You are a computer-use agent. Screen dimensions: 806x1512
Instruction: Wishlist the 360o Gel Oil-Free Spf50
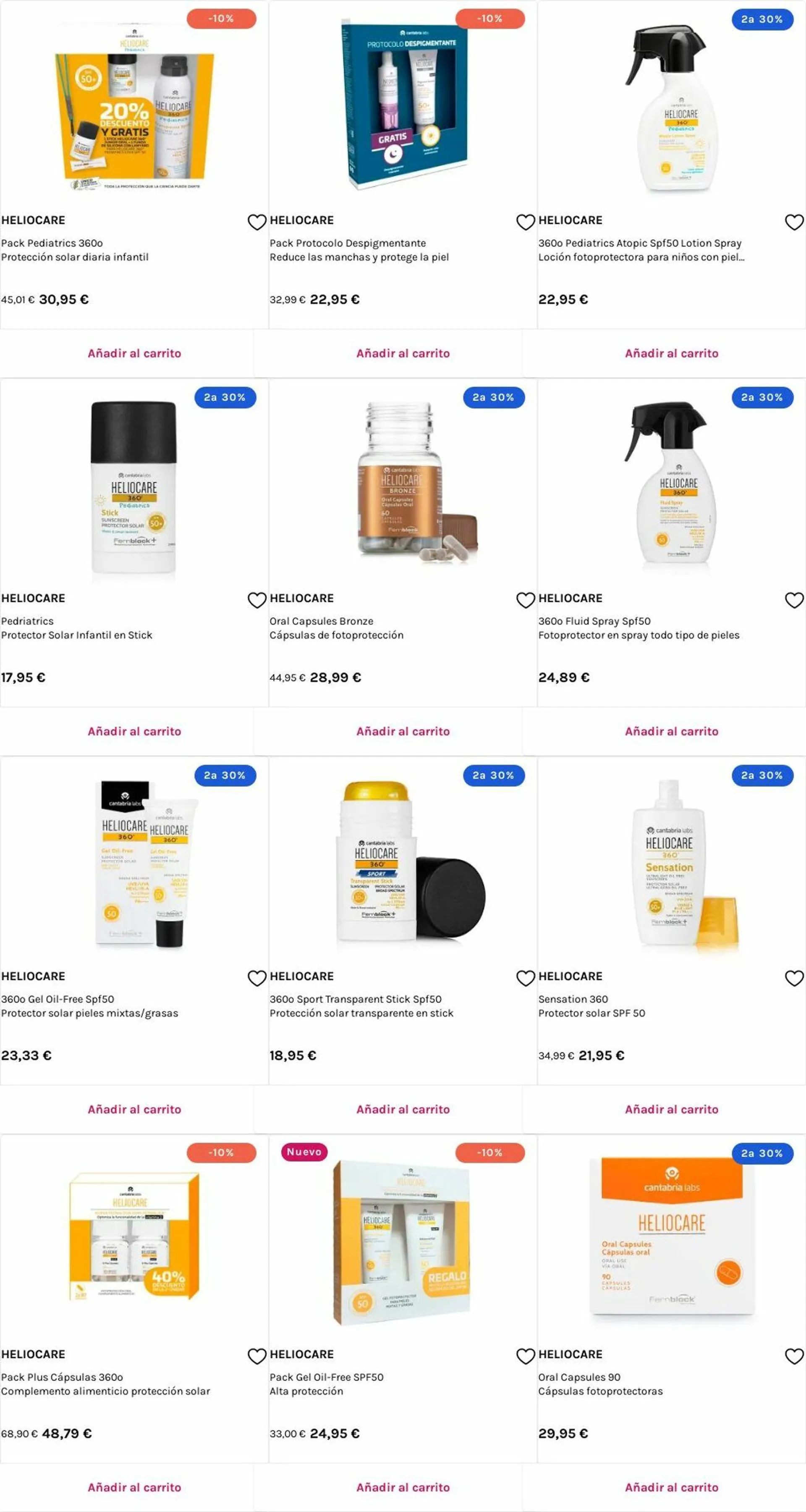[256, 978]
